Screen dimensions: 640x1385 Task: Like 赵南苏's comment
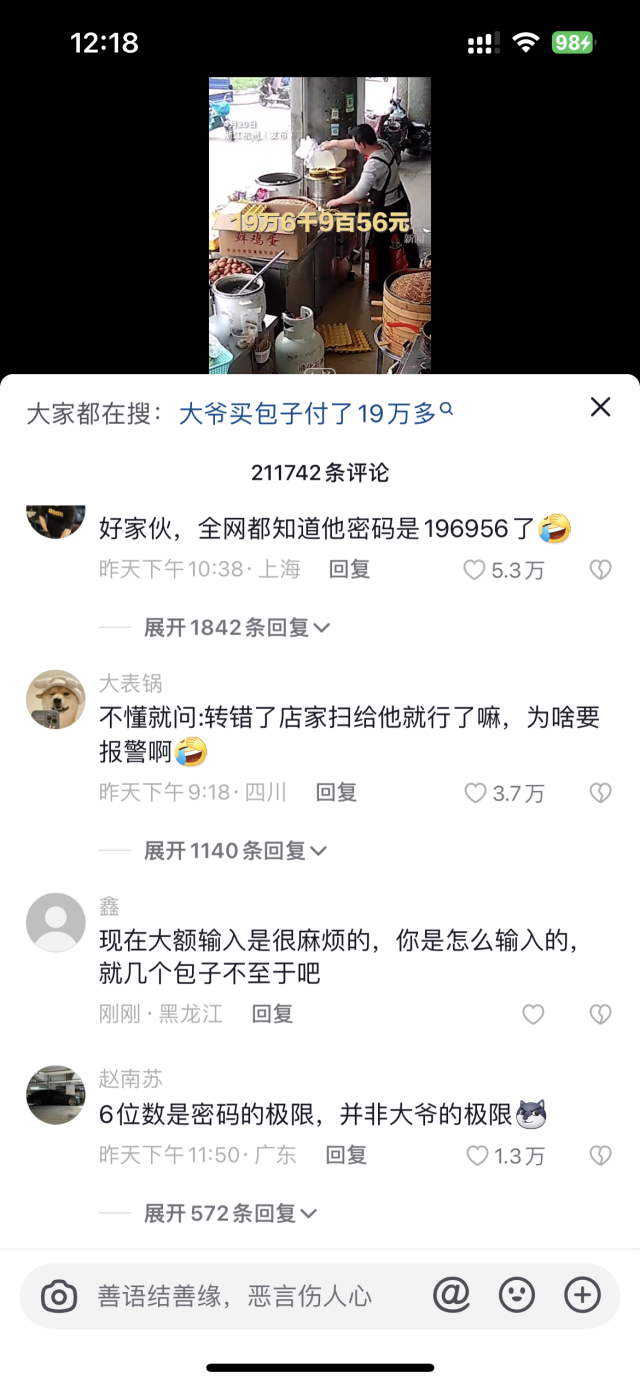[x=477, y=1156]
